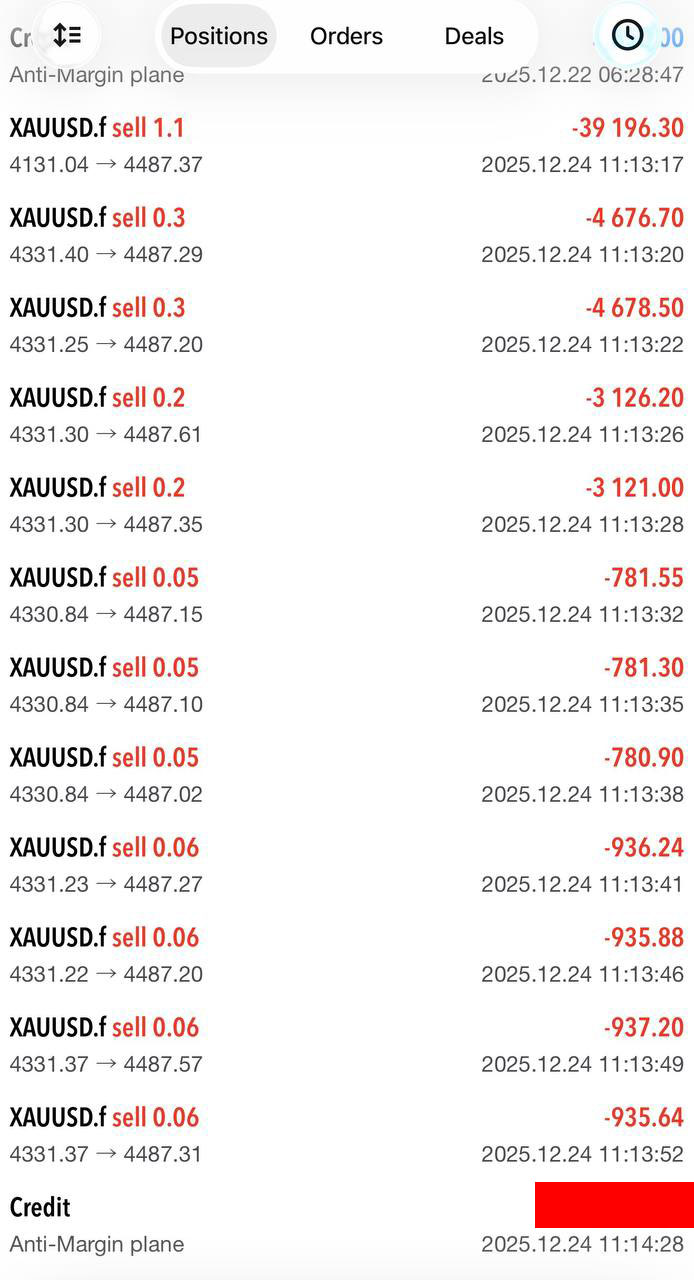The height and width of the screenshot is (1280, 694).
Task: Expand the sell 0.3 position with -4 678.50
Action: pyautogui.click(x=346, y=325)
